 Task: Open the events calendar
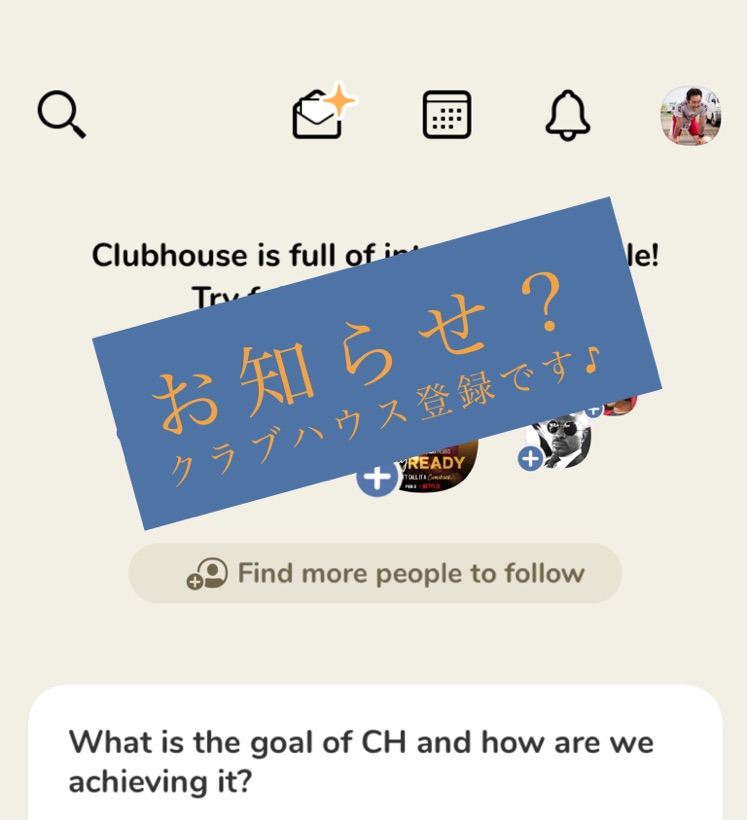446,115
